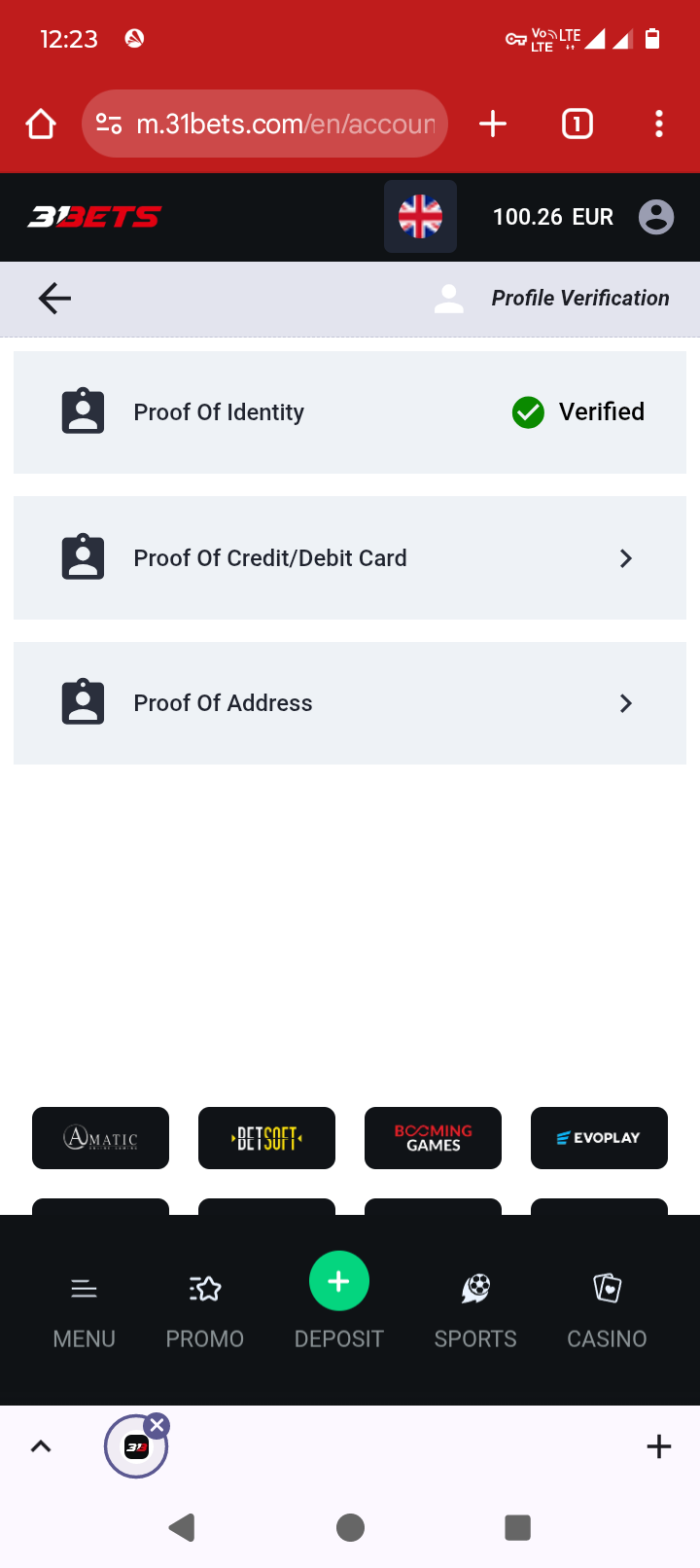Open Proof Of Credit/Debit Card
The height and width of the screenshot is (1568, 700).
pyautogui.click(x=350, y=558)
